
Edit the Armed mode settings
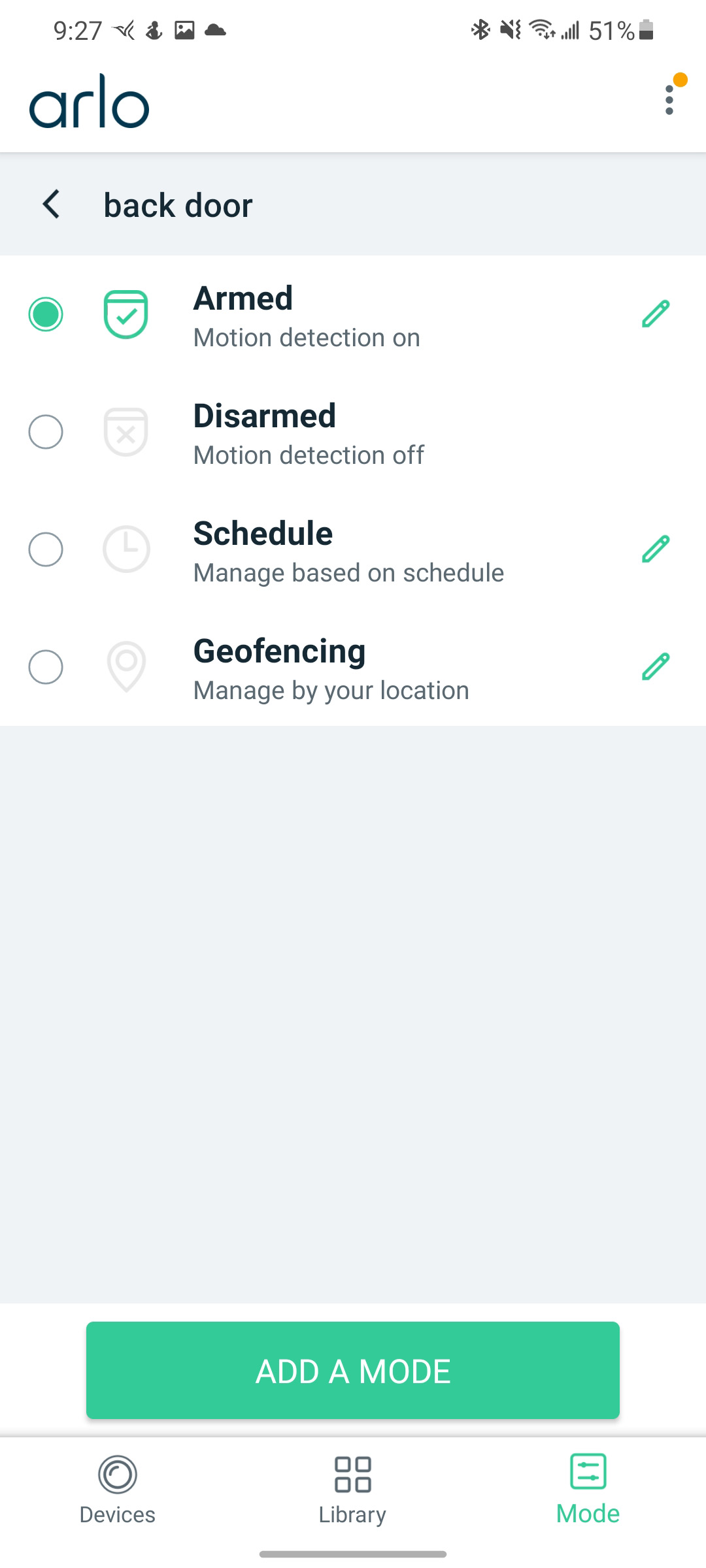[656, 314]
